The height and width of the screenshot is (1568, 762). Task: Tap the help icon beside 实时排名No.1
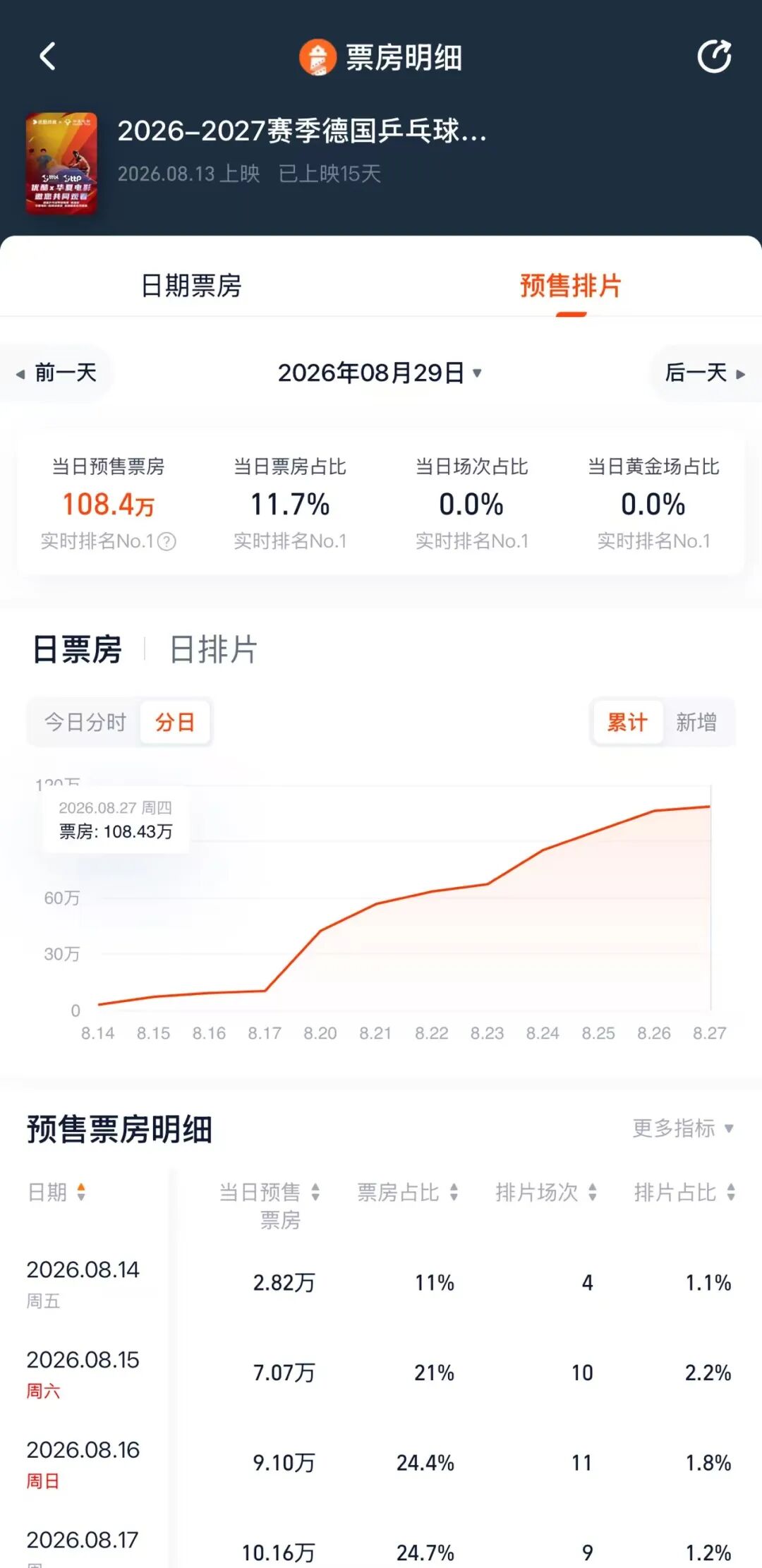point(167,541)
